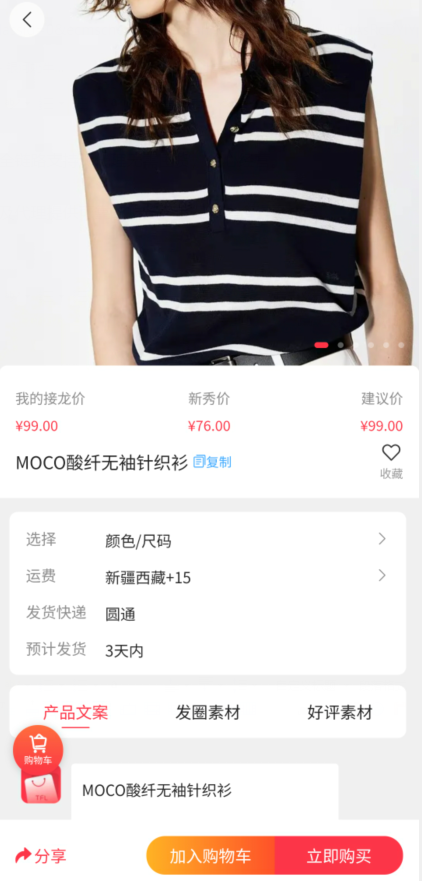The height and width of the screenshot is (881, 422).
Task: Select the 产品文案 tab
Action: (75, 713)
